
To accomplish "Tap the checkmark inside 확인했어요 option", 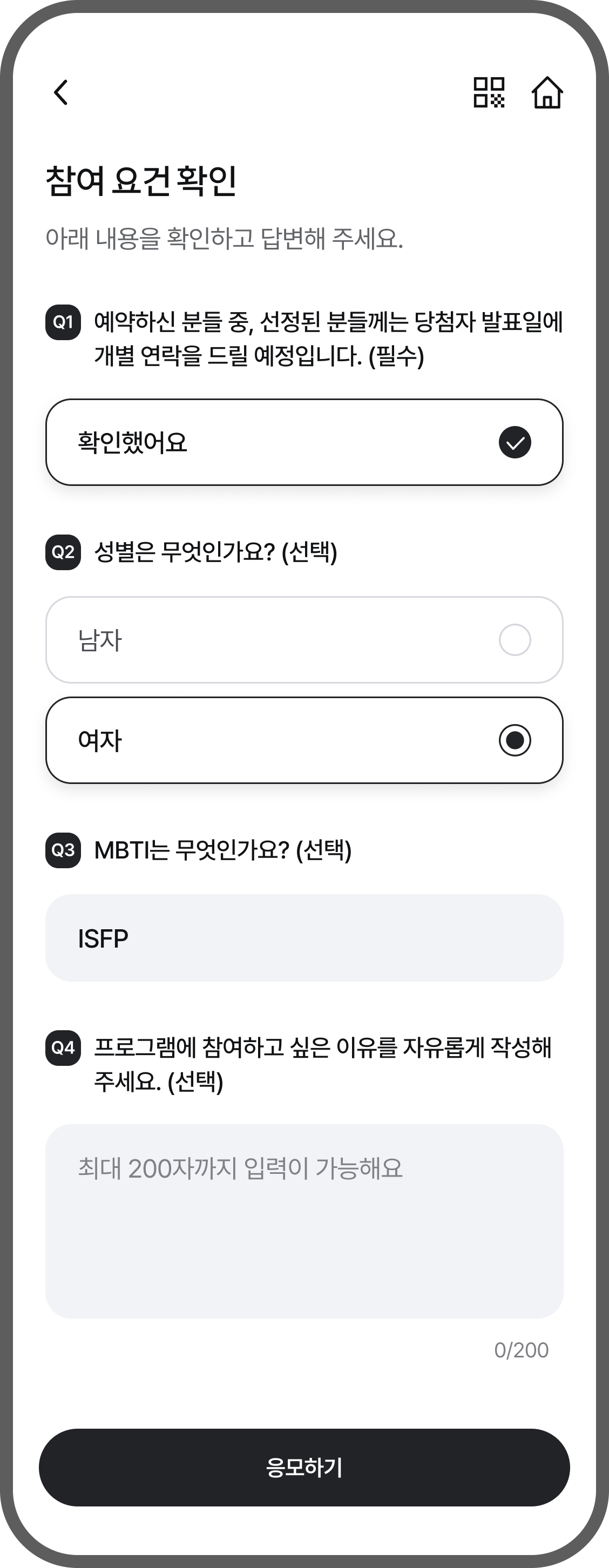I will click(516, 443).
